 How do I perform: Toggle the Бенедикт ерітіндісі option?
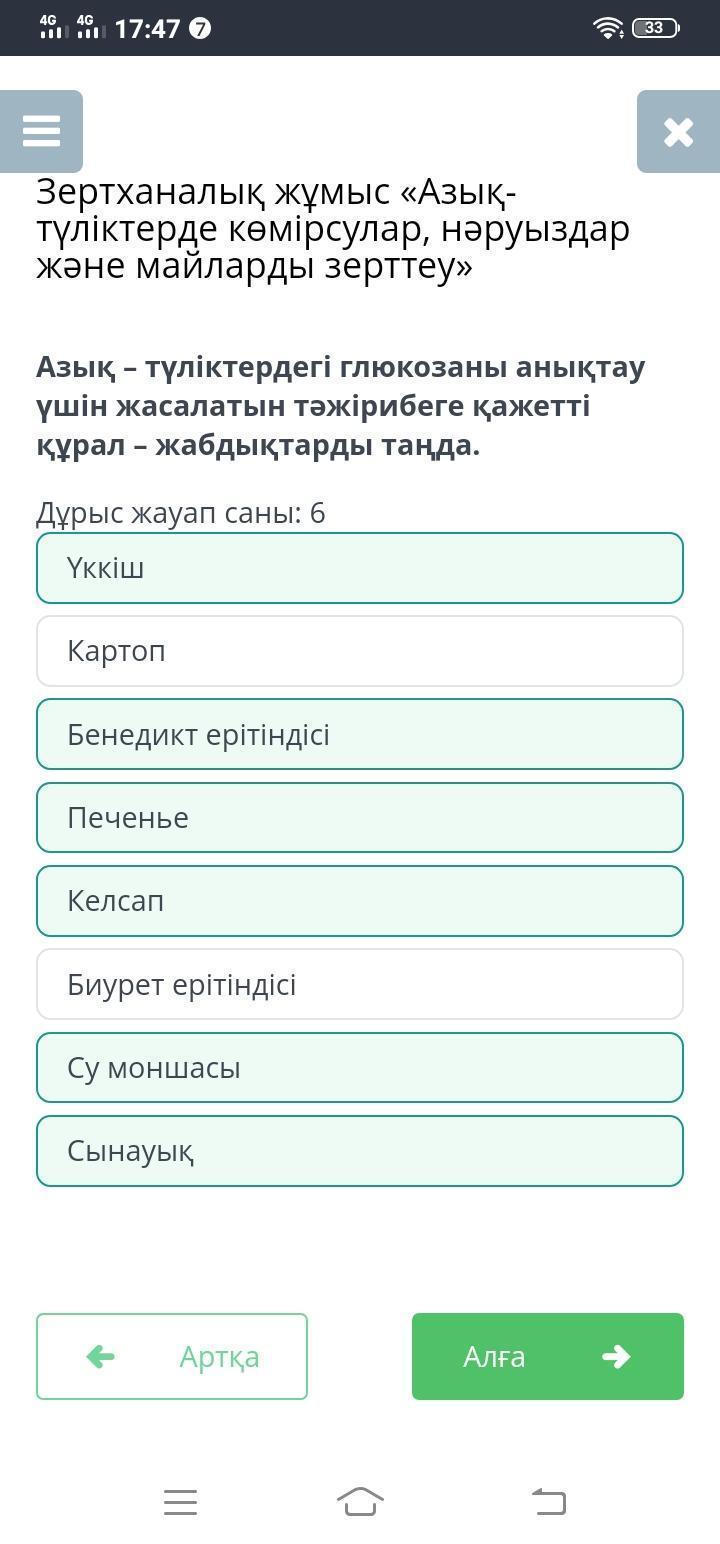coord(360,734)
